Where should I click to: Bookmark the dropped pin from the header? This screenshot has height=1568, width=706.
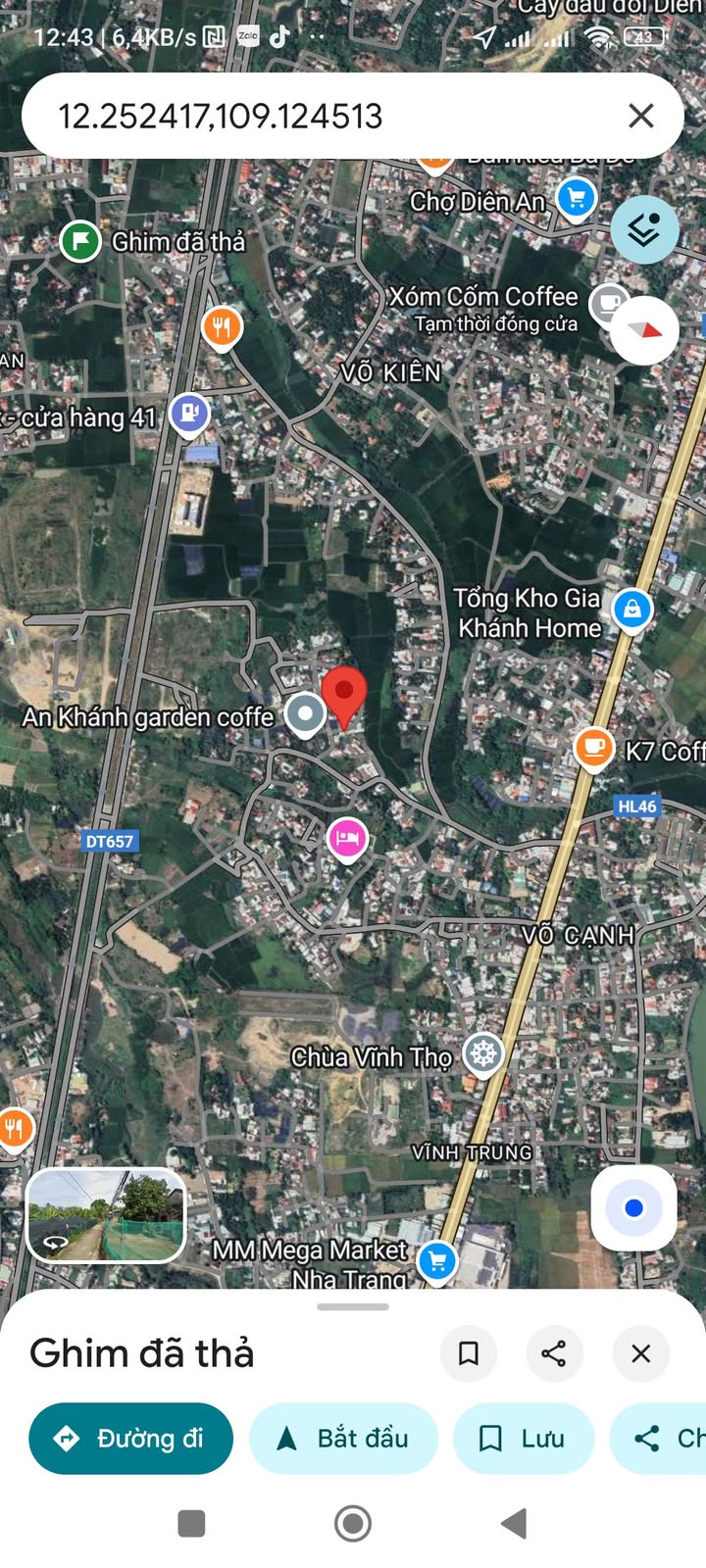coord(469,1353)
